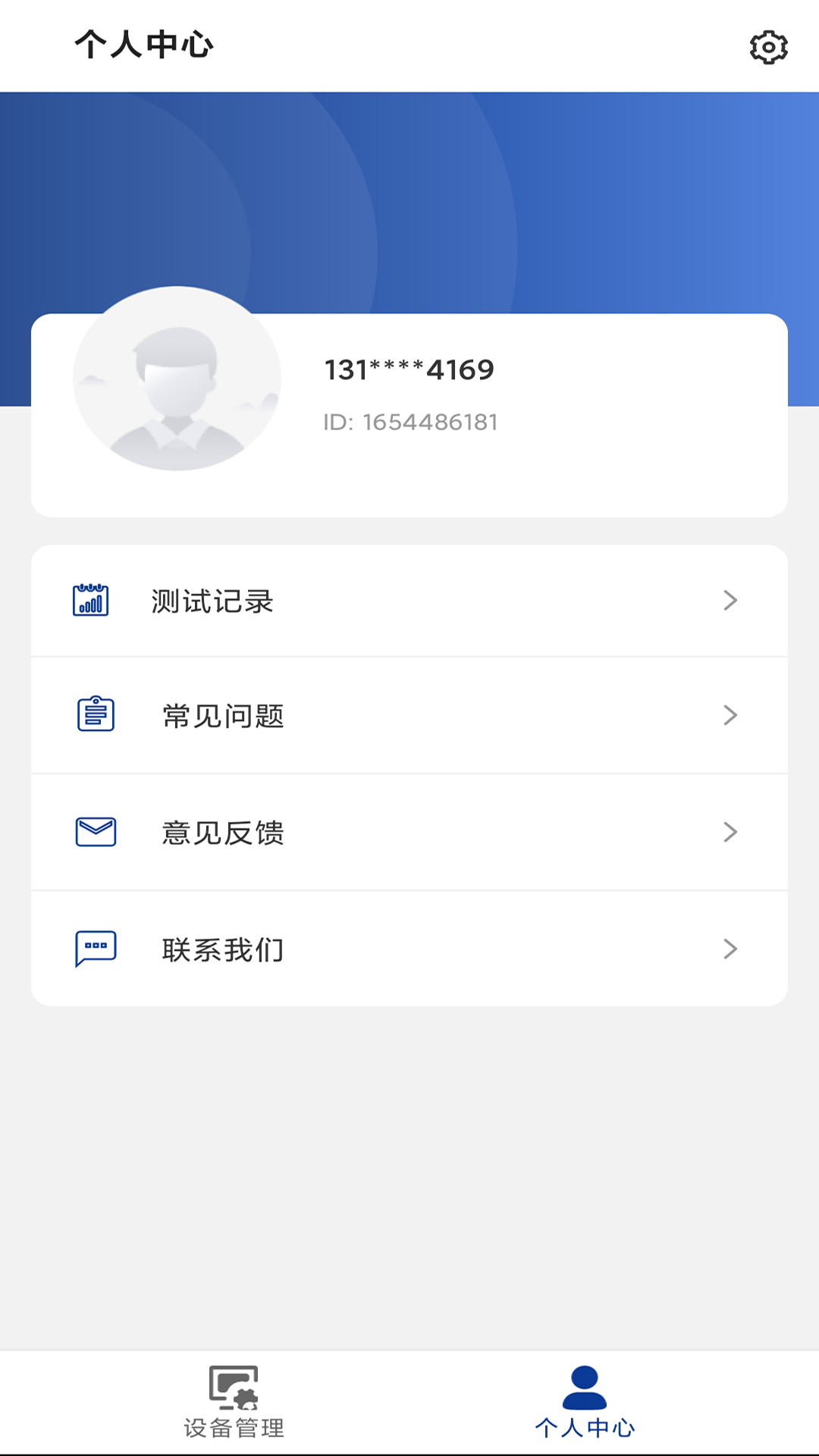Tap the profile avatar picture

tap(177, 378)
